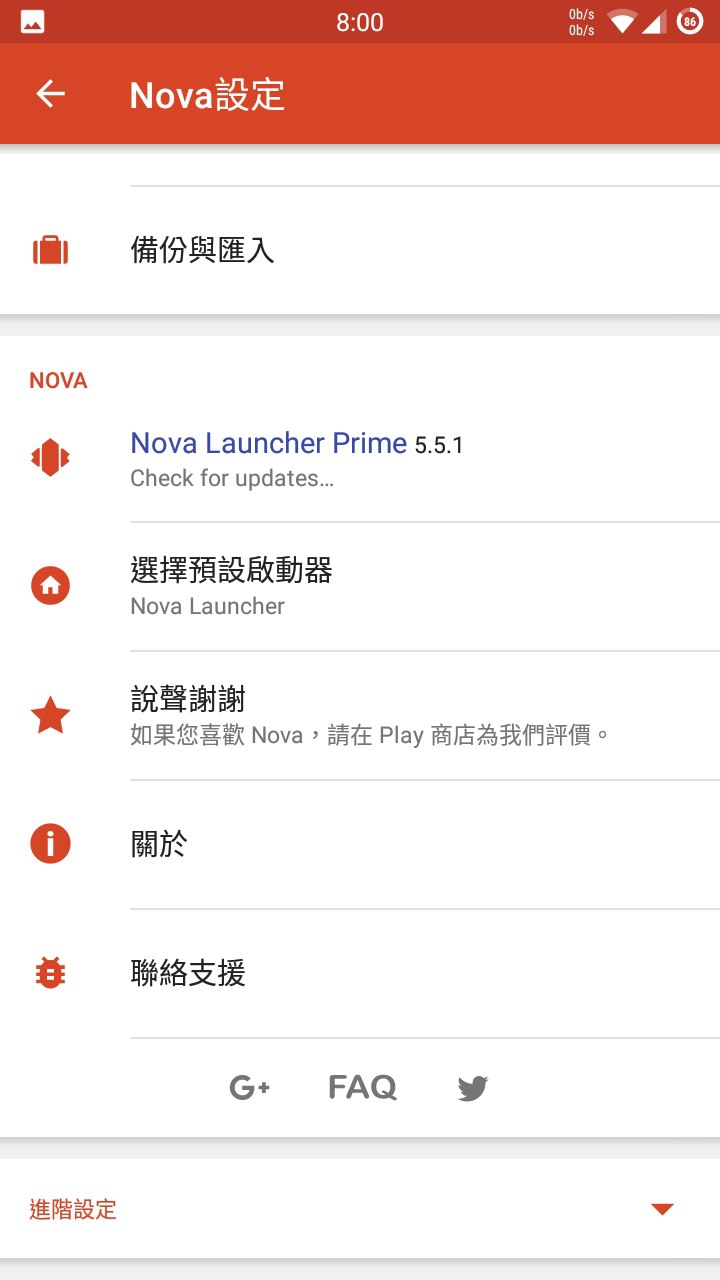This screenshot has width=720, height=1280.
Task: Open Nova's Twitter icon
Action: tap(473, 1088)
